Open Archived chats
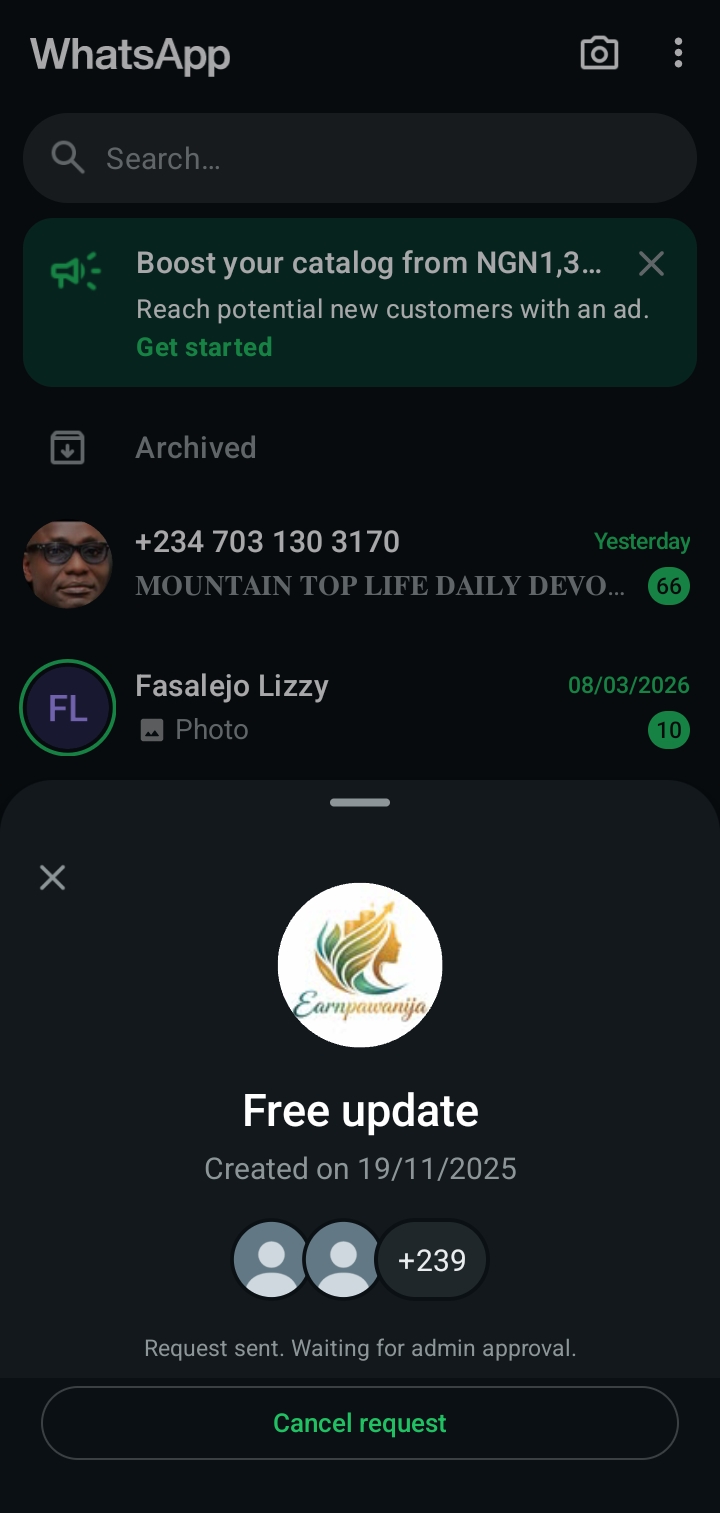 tap(196, 447)
